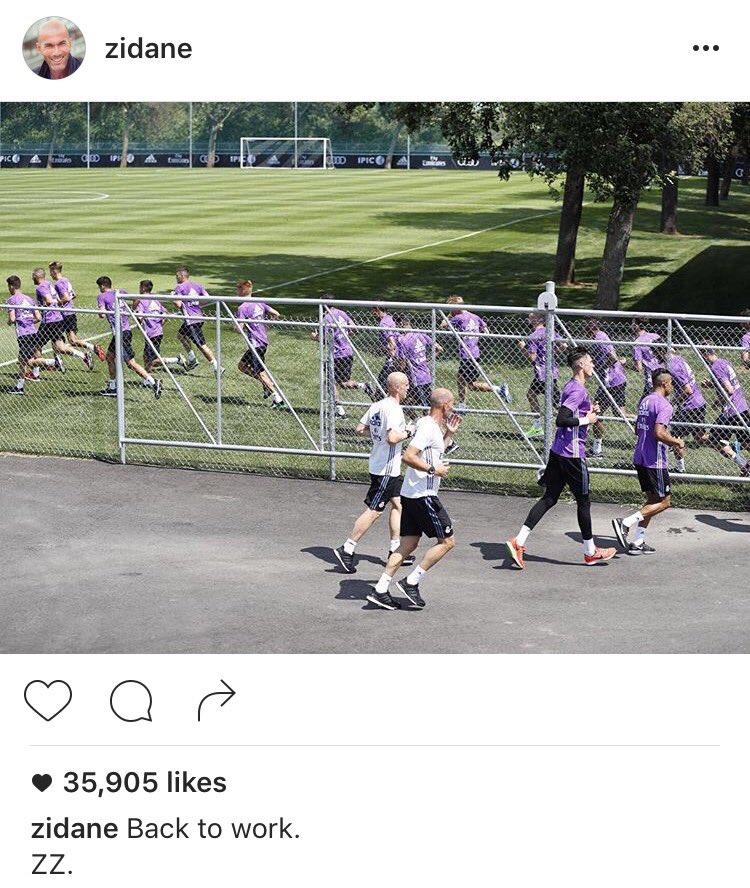The height and width of the screenshot is (888, 750).
Task: Open the comment bubble icon
Action: coord(131,701)
